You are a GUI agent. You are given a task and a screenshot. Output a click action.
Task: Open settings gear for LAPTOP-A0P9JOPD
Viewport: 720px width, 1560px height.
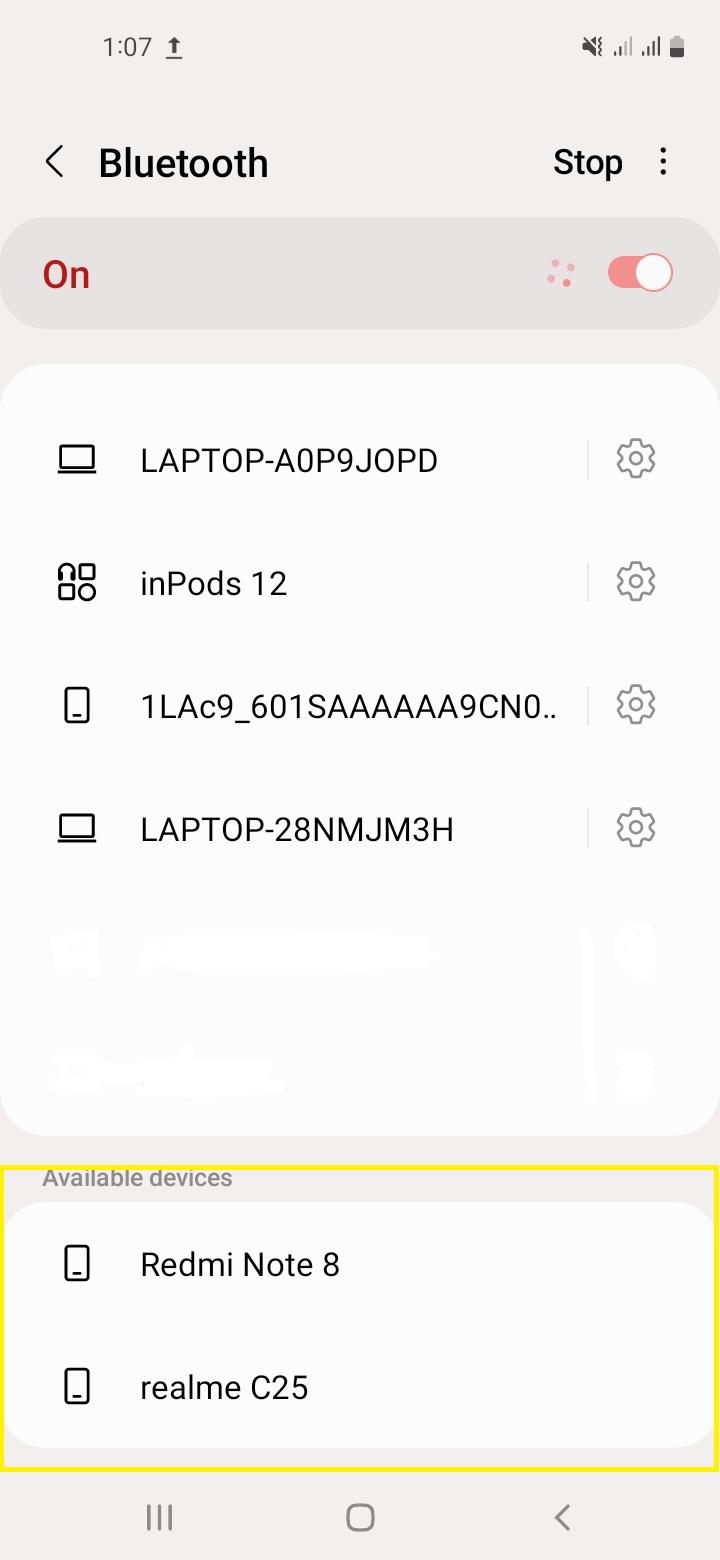635,459
